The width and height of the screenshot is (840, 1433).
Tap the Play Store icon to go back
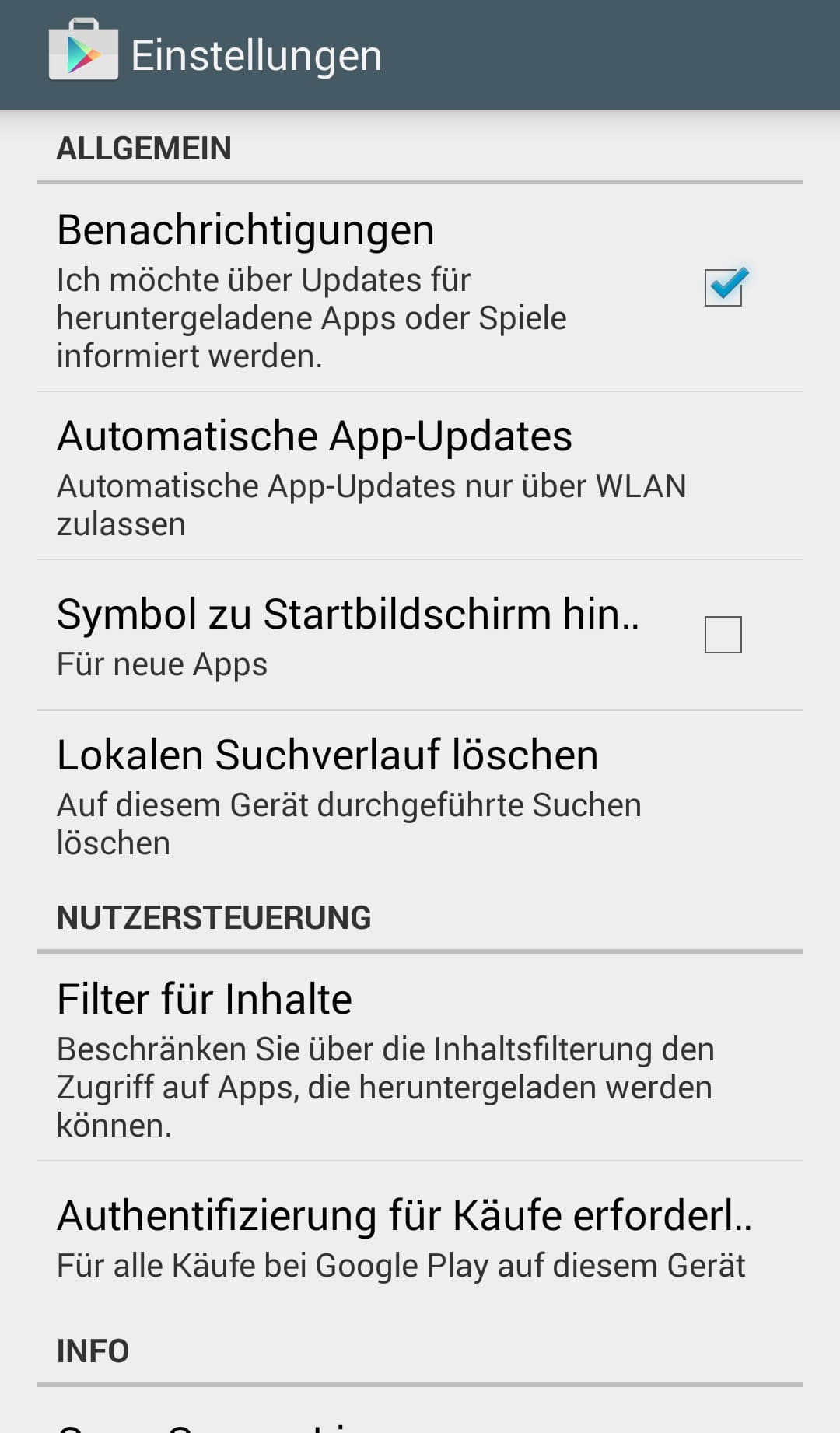pos(83,51)
